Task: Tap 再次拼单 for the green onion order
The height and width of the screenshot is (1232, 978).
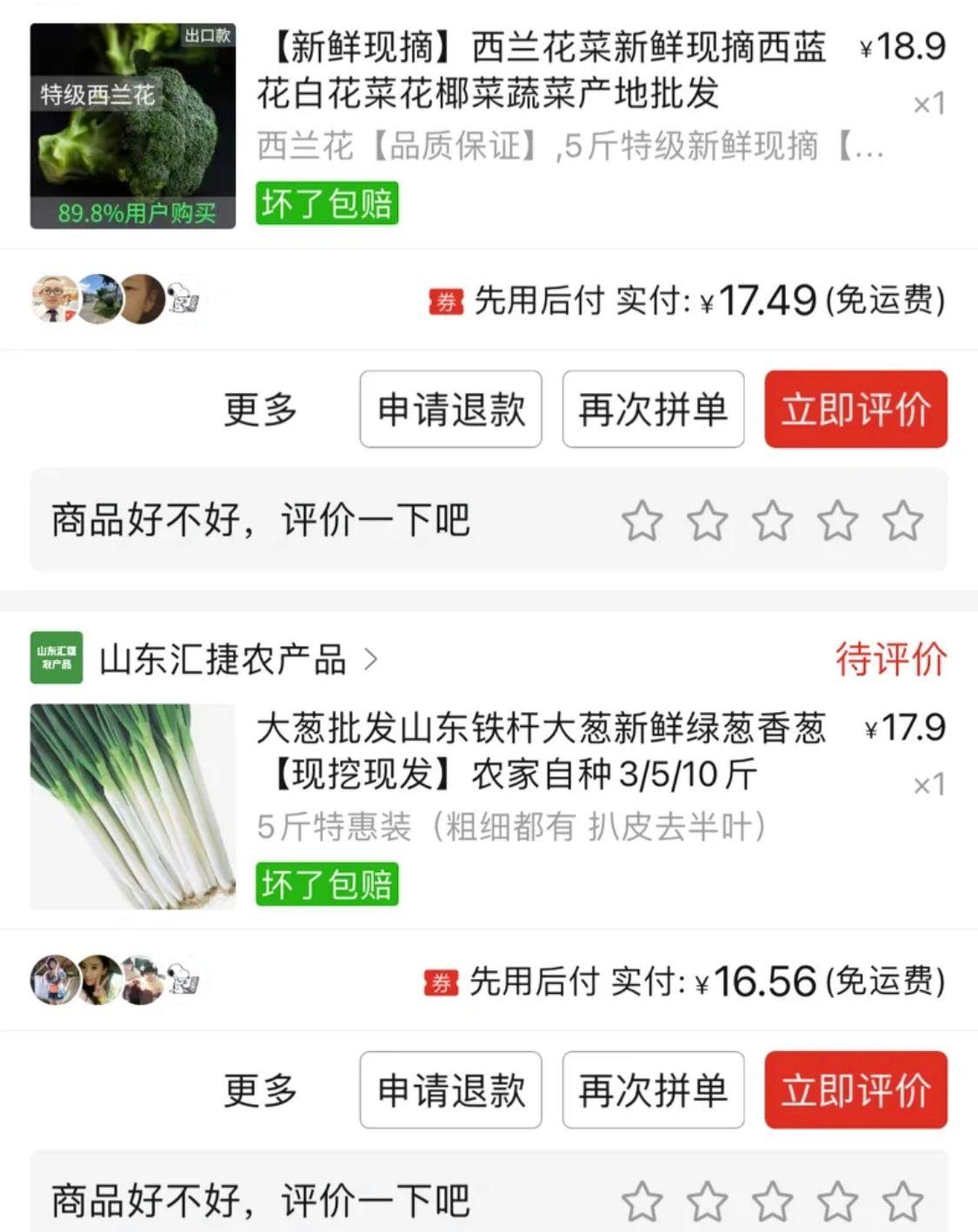Action: pos(653,1090)
